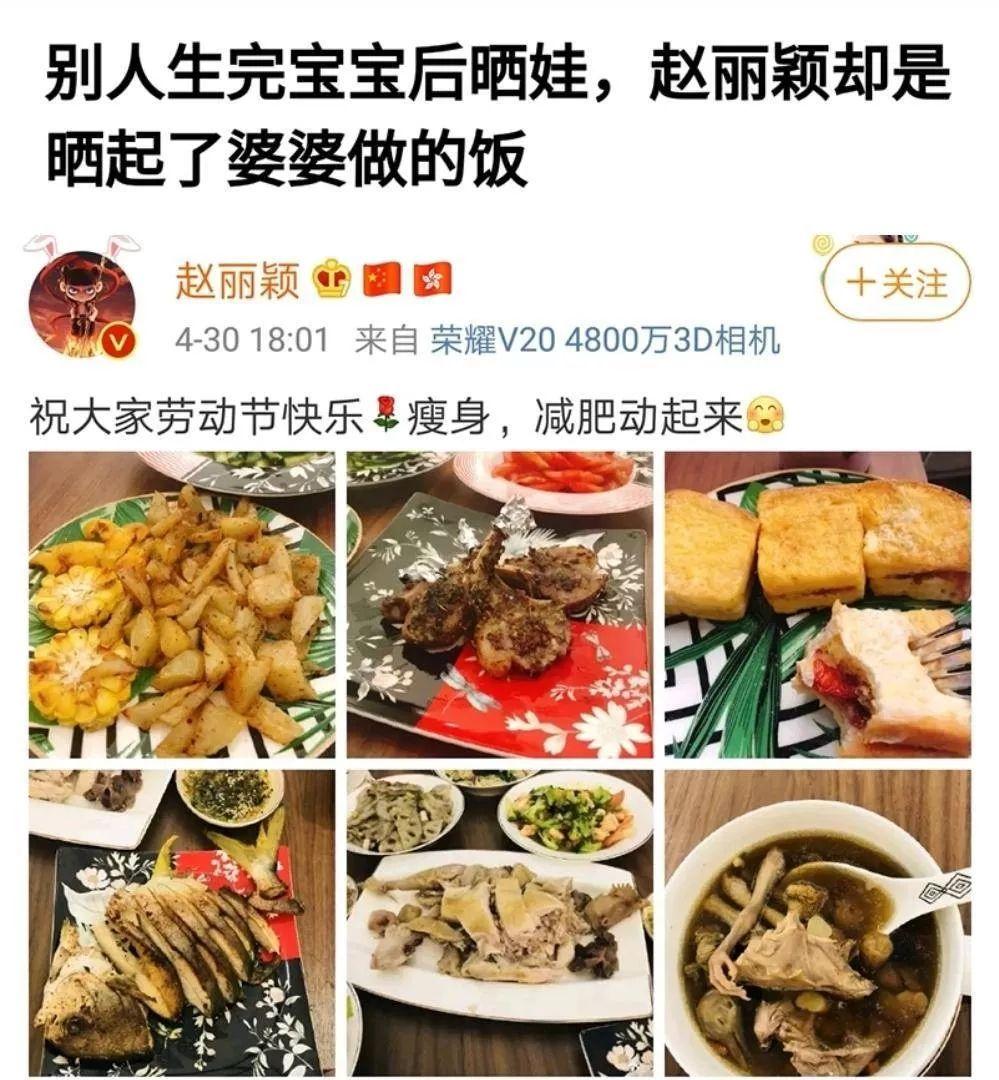Enlarge the chicken soup bowl photo

point(817,922)
